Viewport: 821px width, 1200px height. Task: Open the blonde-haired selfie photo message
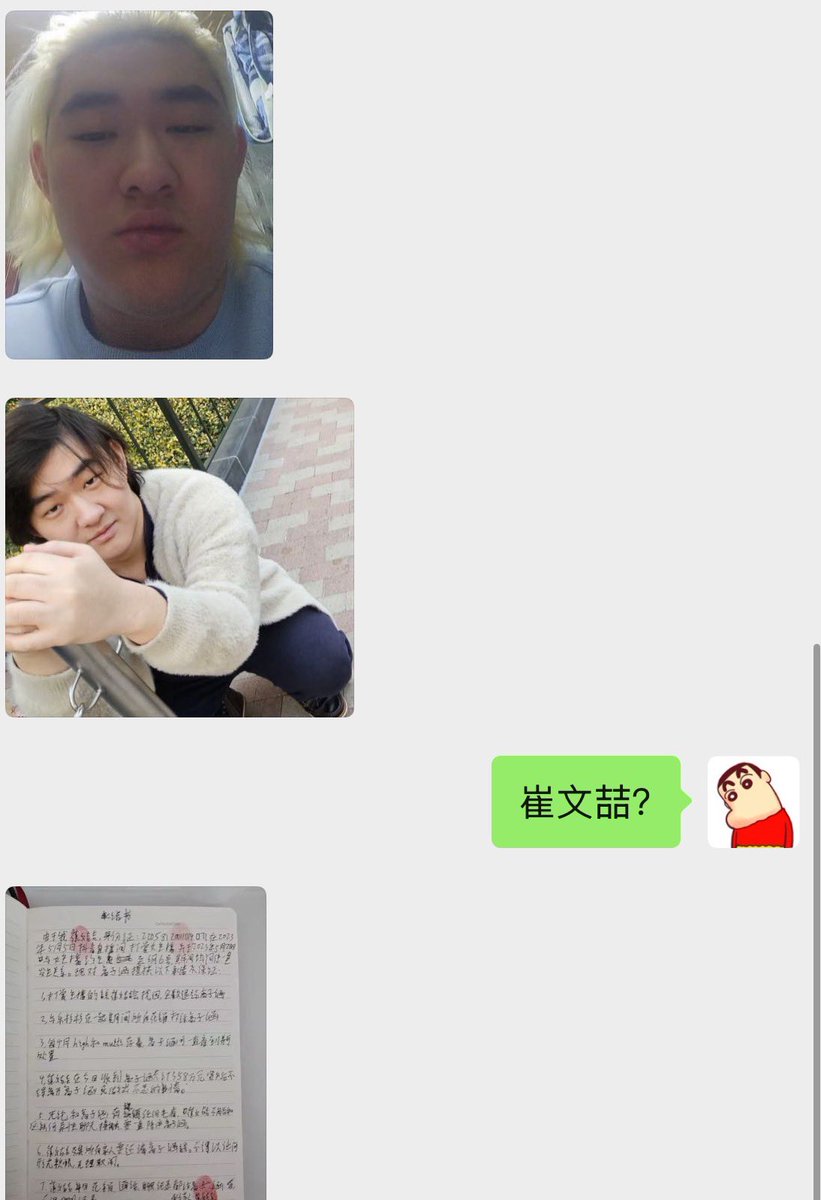(x=139, y=185)
